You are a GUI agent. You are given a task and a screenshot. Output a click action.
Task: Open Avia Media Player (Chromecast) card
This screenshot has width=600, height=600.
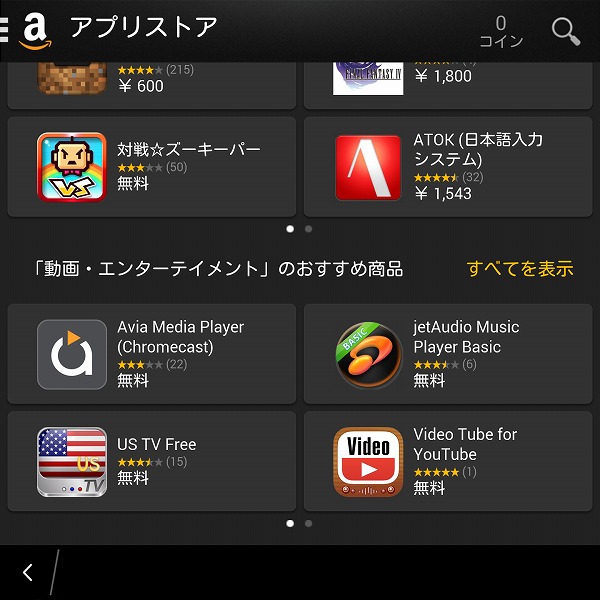[152, 354]
